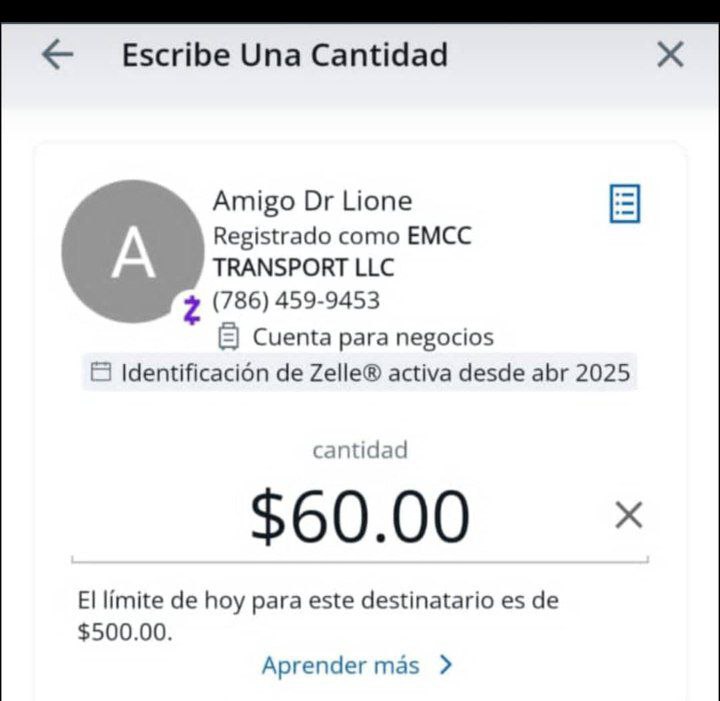Viewport: 720px width, 701px height.
Task: Clear the entered amount
Action: (628, 516)
